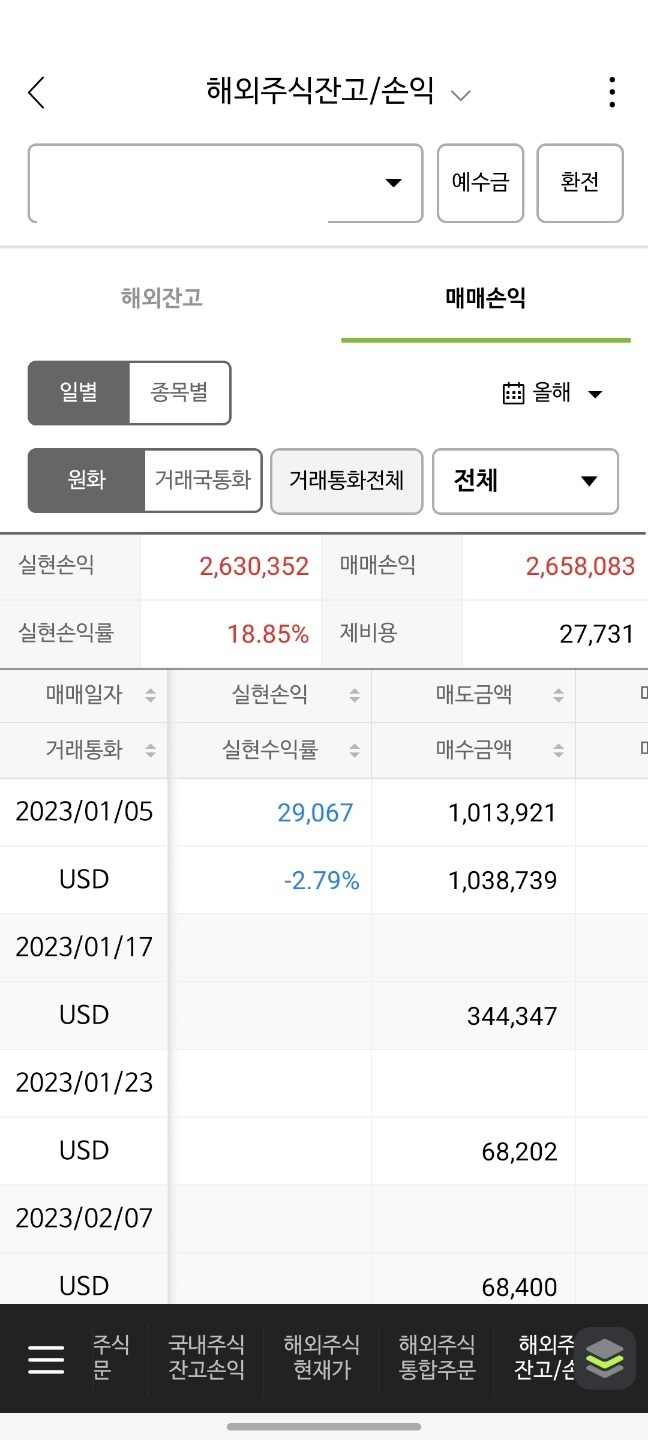Select 원화 currency display
Image resolution: width=648 pixels, height=1440 pixels.
pos(86,480)
